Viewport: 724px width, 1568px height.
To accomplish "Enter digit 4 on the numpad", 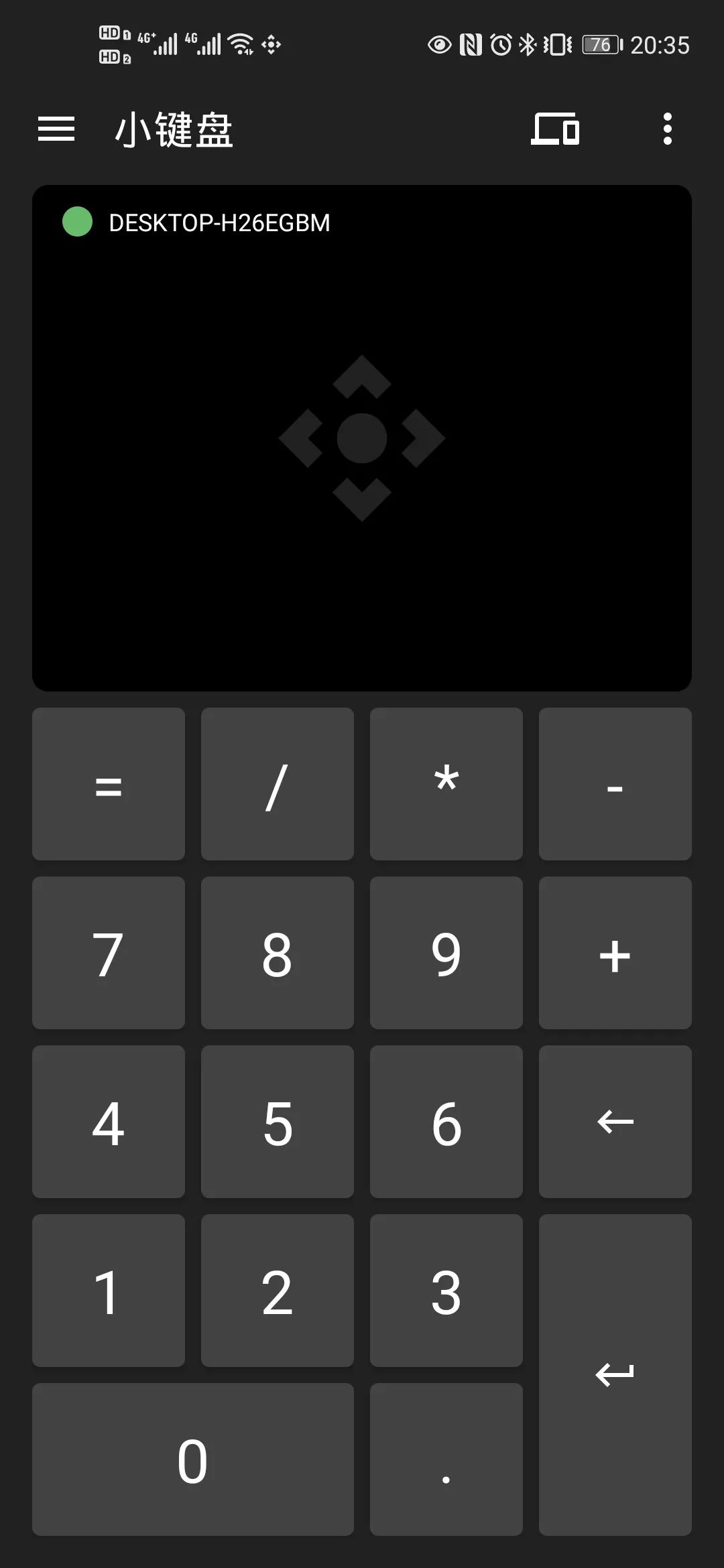I will click(109, 1122).
